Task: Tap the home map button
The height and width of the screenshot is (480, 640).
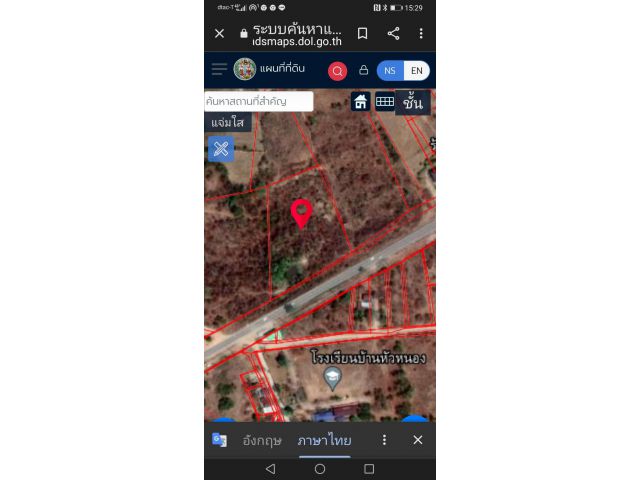Action: coord(360,101)
